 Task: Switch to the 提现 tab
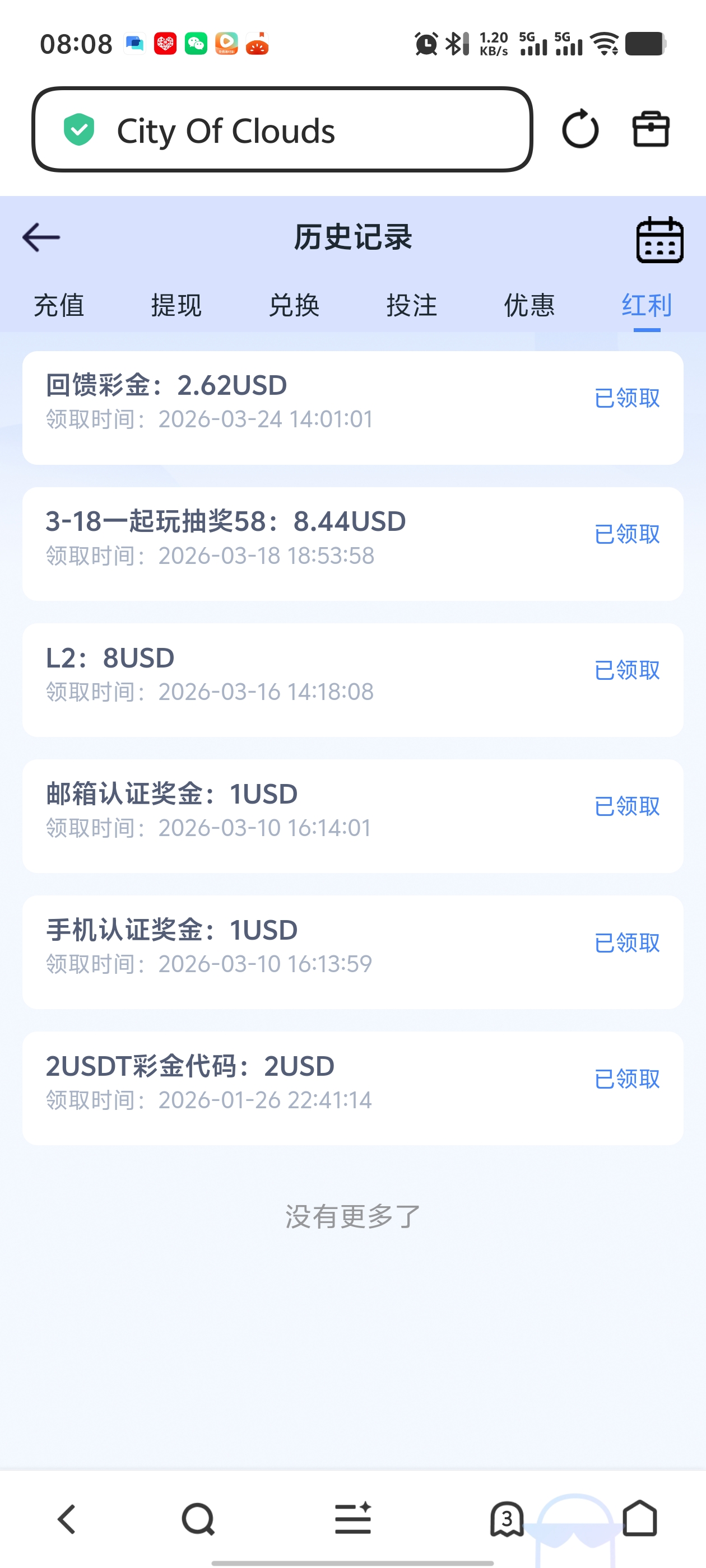(x=176, y=305)
